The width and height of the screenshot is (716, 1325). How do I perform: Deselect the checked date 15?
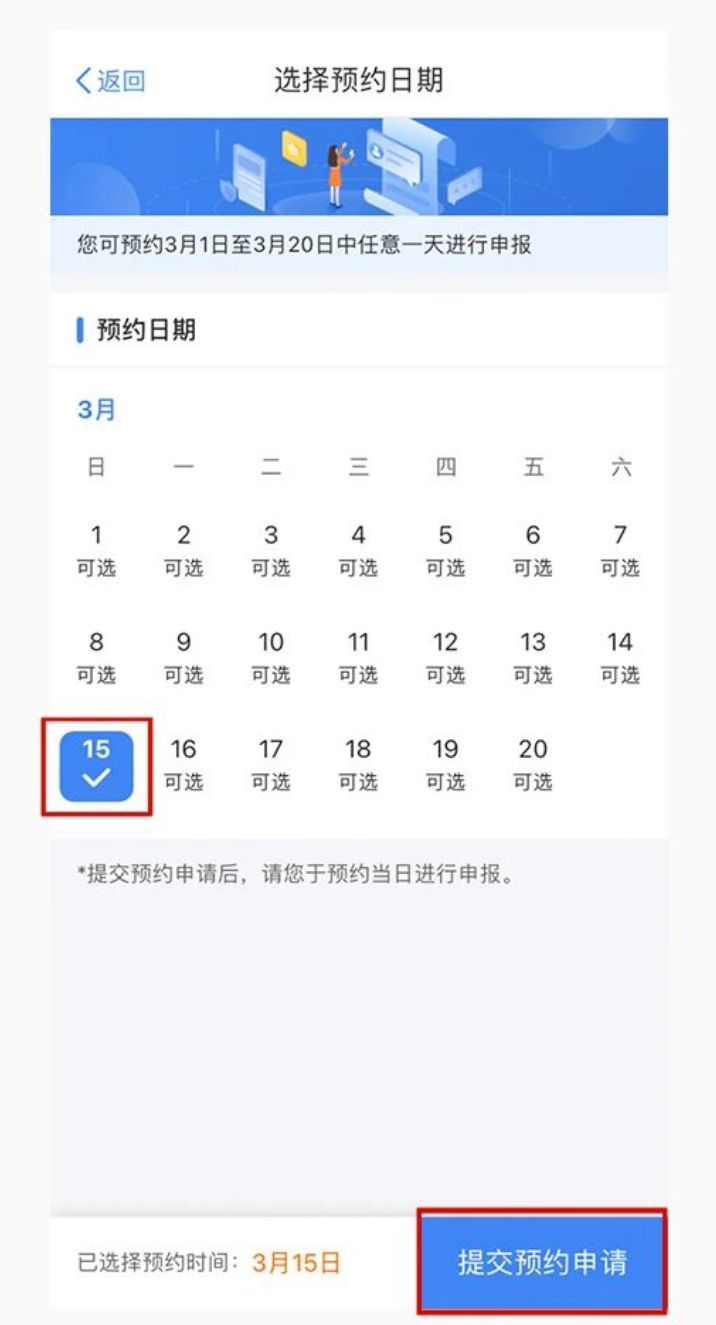tap(96, 765)
